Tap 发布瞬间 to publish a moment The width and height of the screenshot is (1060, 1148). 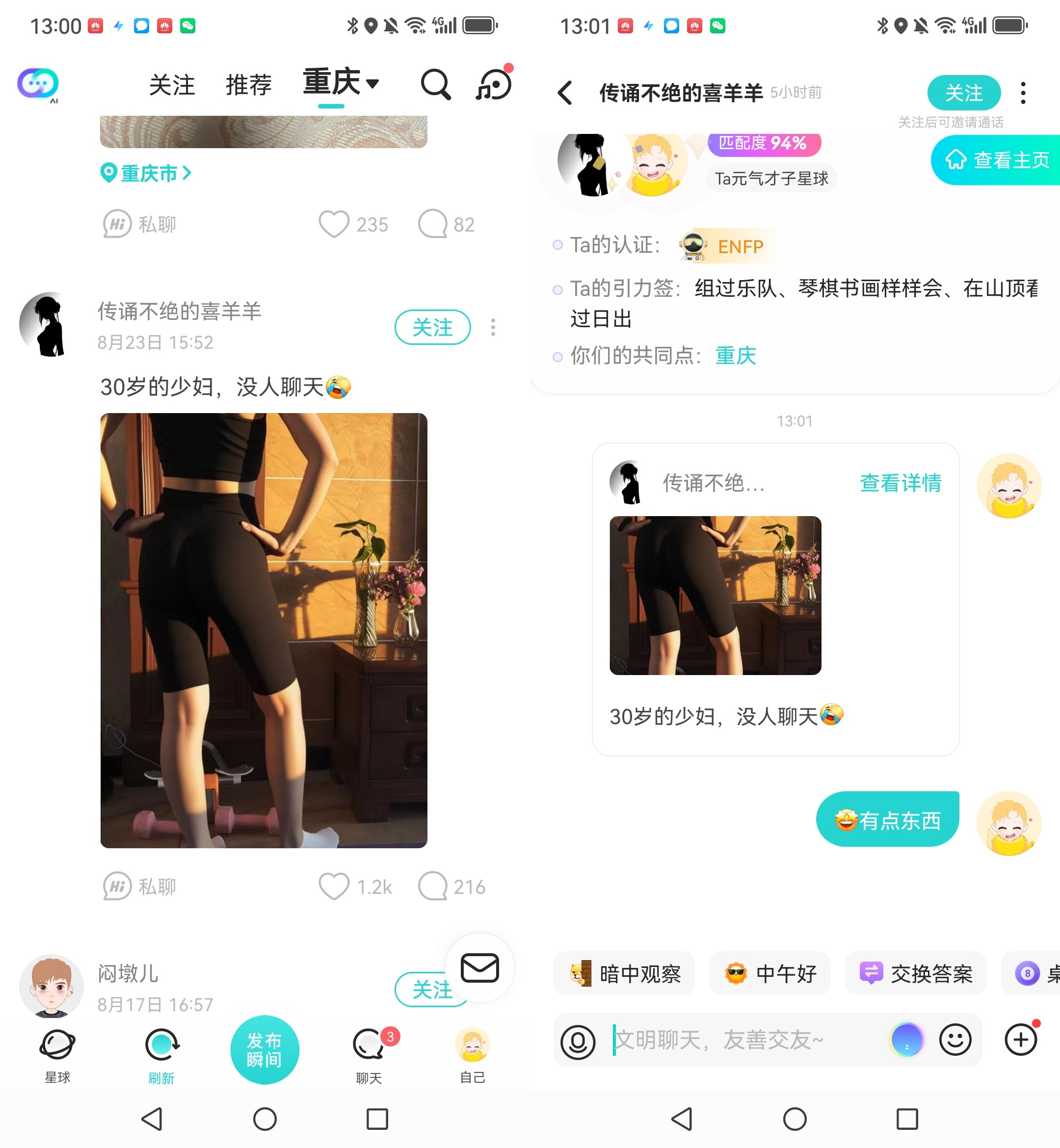click(x=265, y=1049)
